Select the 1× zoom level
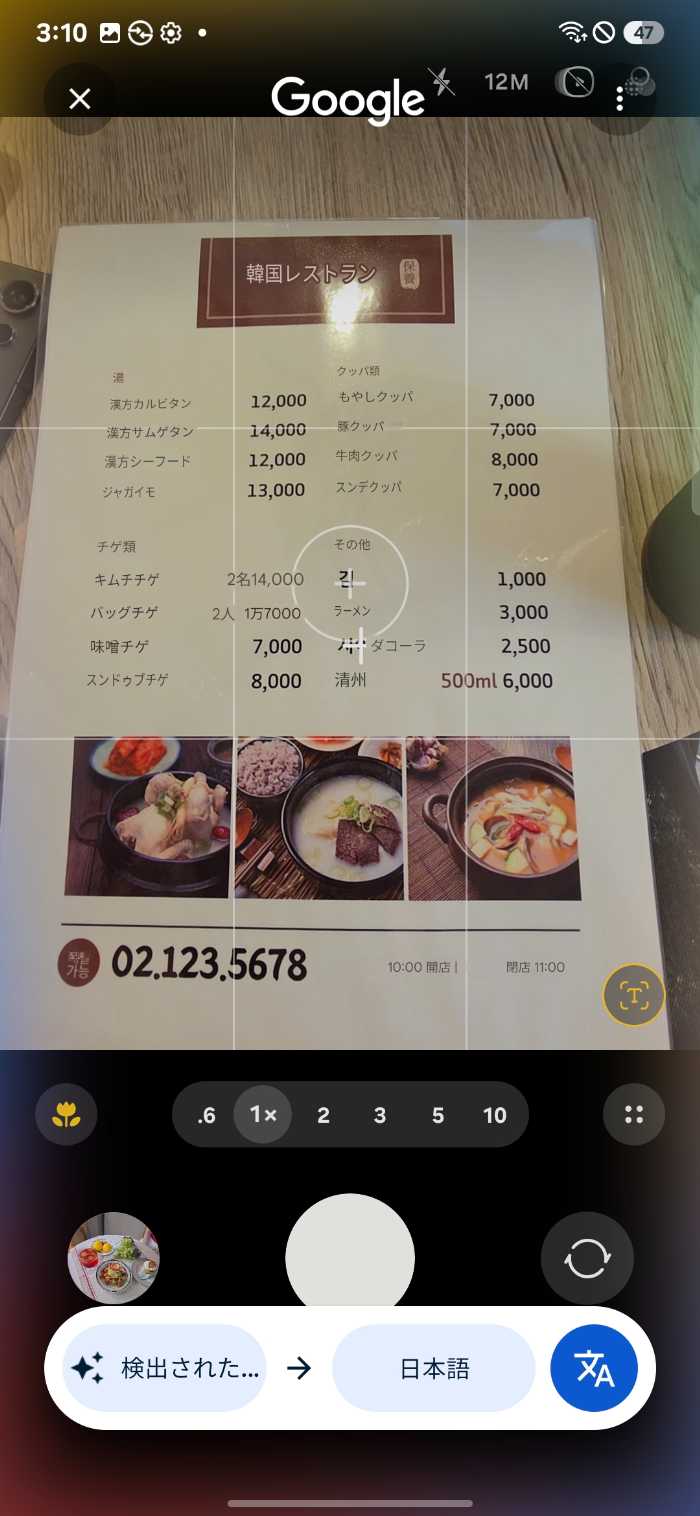The width and height of the screenshot is (700, 1516). [x=263, y=1115]
